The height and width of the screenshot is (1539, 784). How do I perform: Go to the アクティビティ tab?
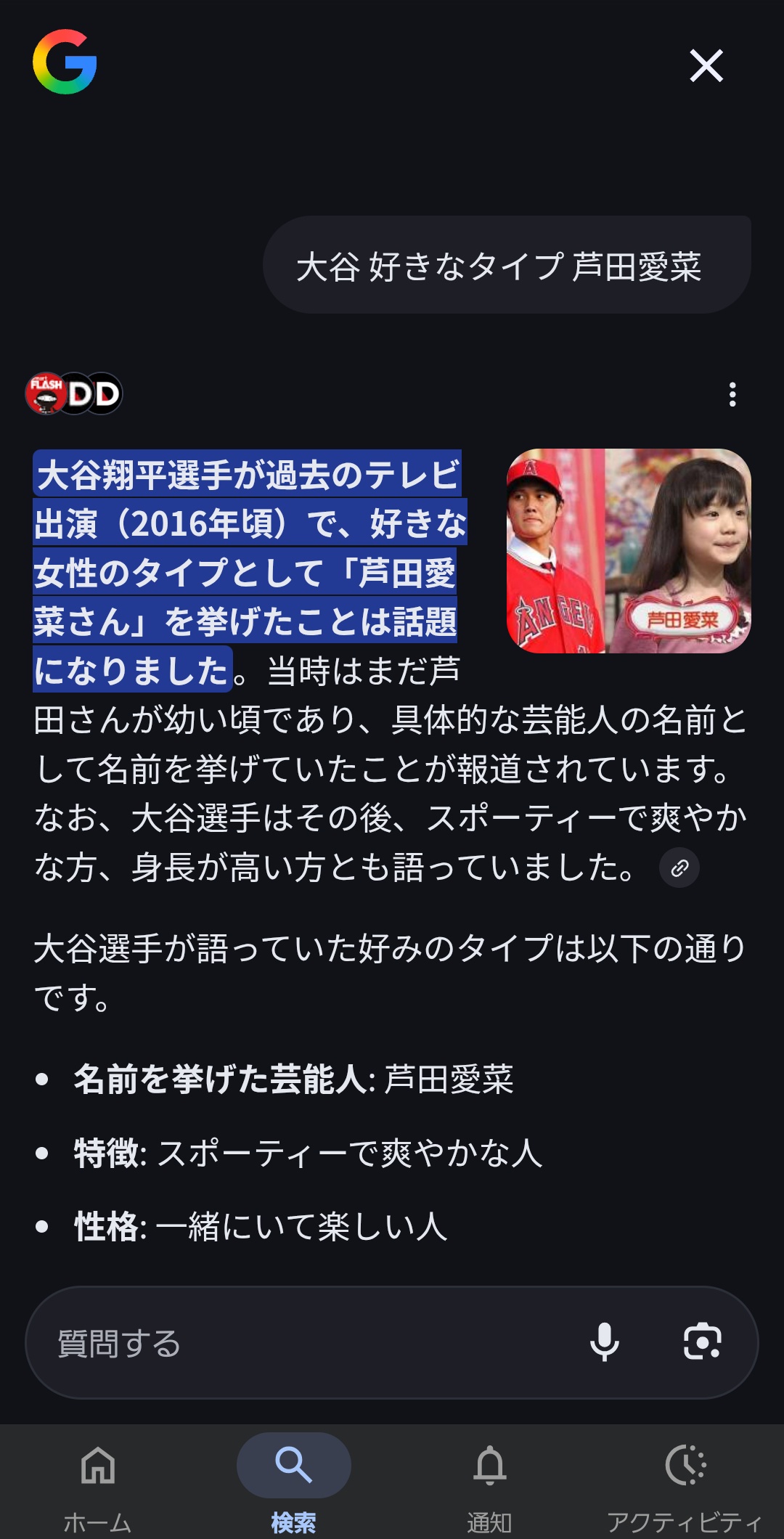point(685,1481)
